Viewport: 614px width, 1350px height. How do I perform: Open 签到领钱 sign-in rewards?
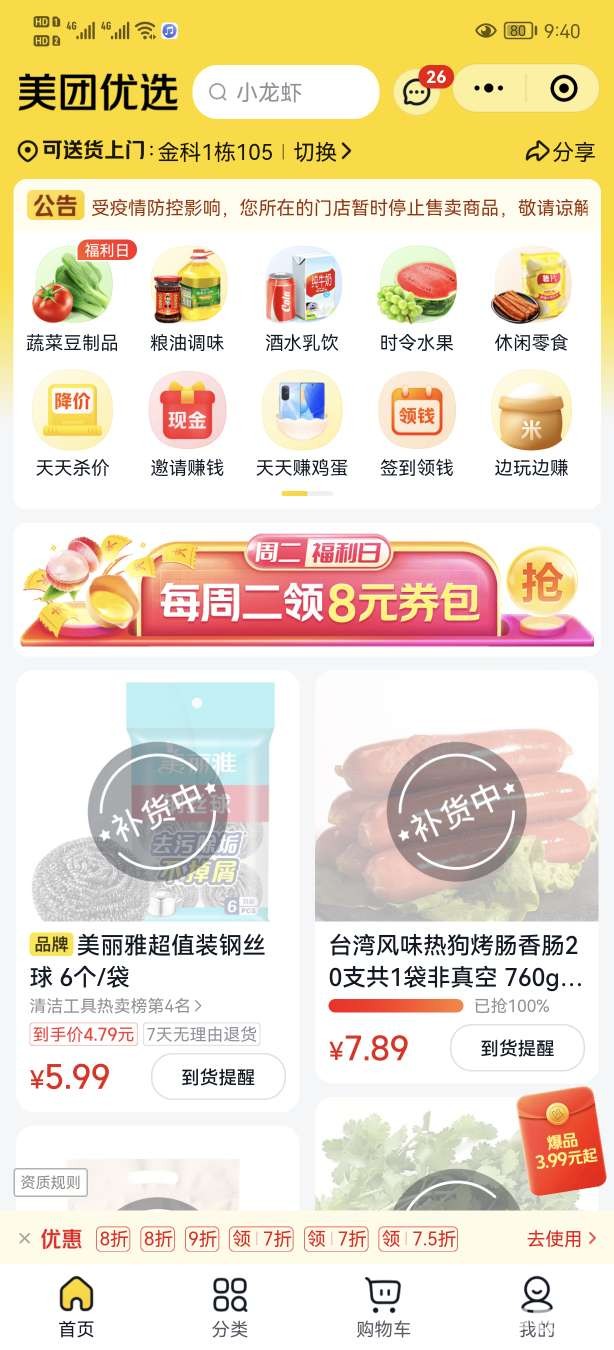[x=416, y=425]
